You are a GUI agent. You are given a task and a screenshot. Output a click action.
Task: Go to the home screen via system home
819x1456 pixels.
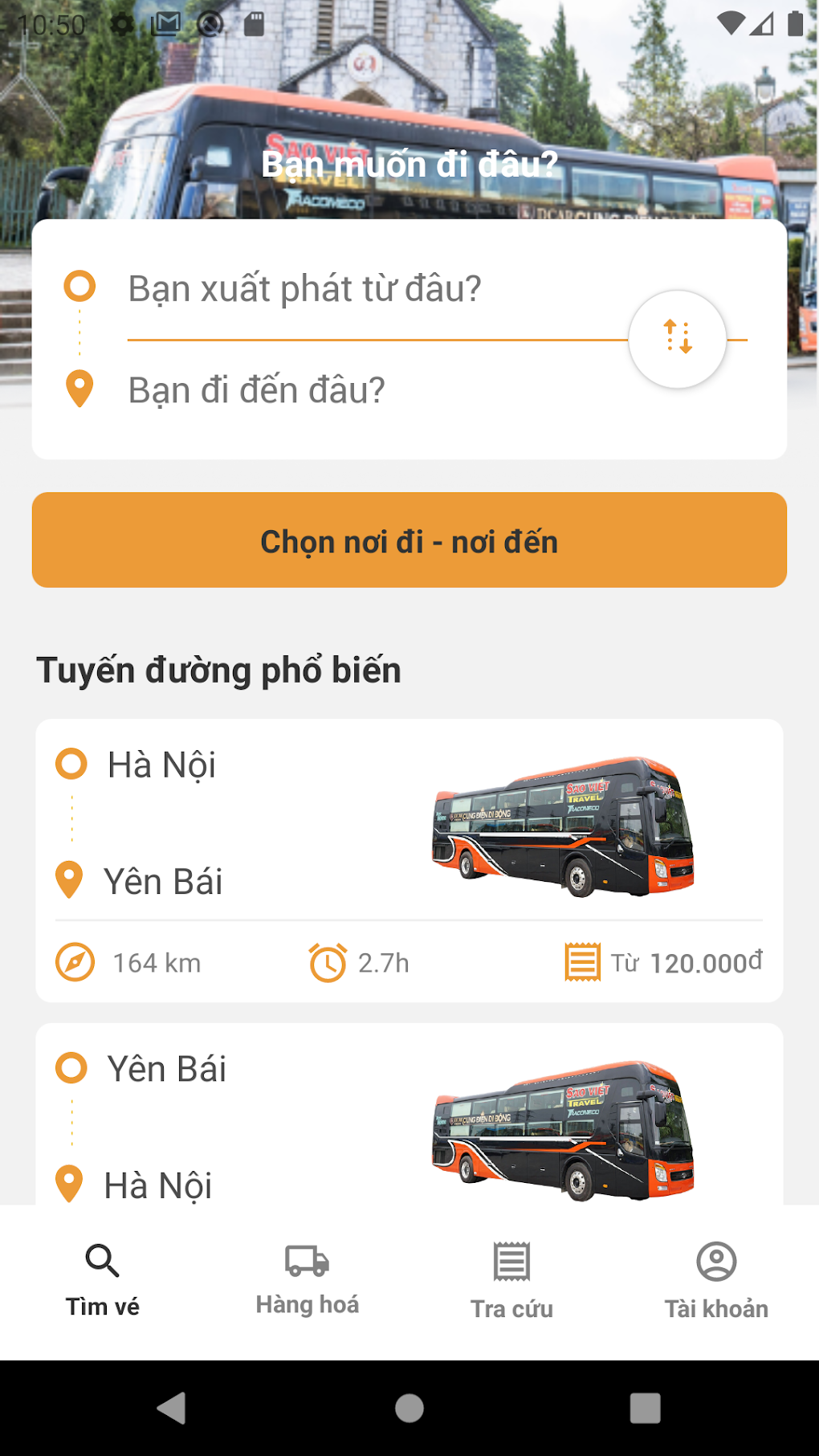pyautogui.click(x=409, y=1408)
